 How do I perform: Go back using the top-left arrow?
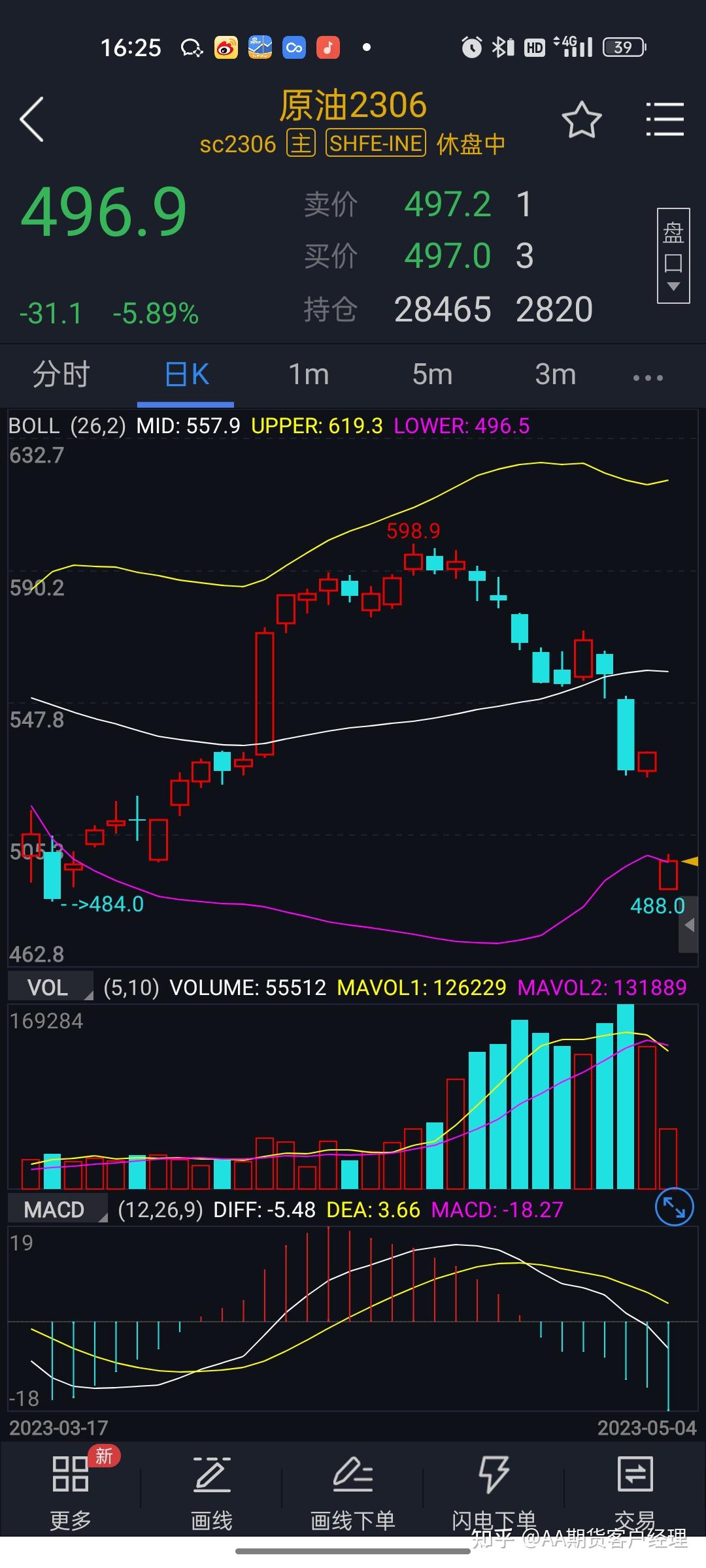point(32,119)
